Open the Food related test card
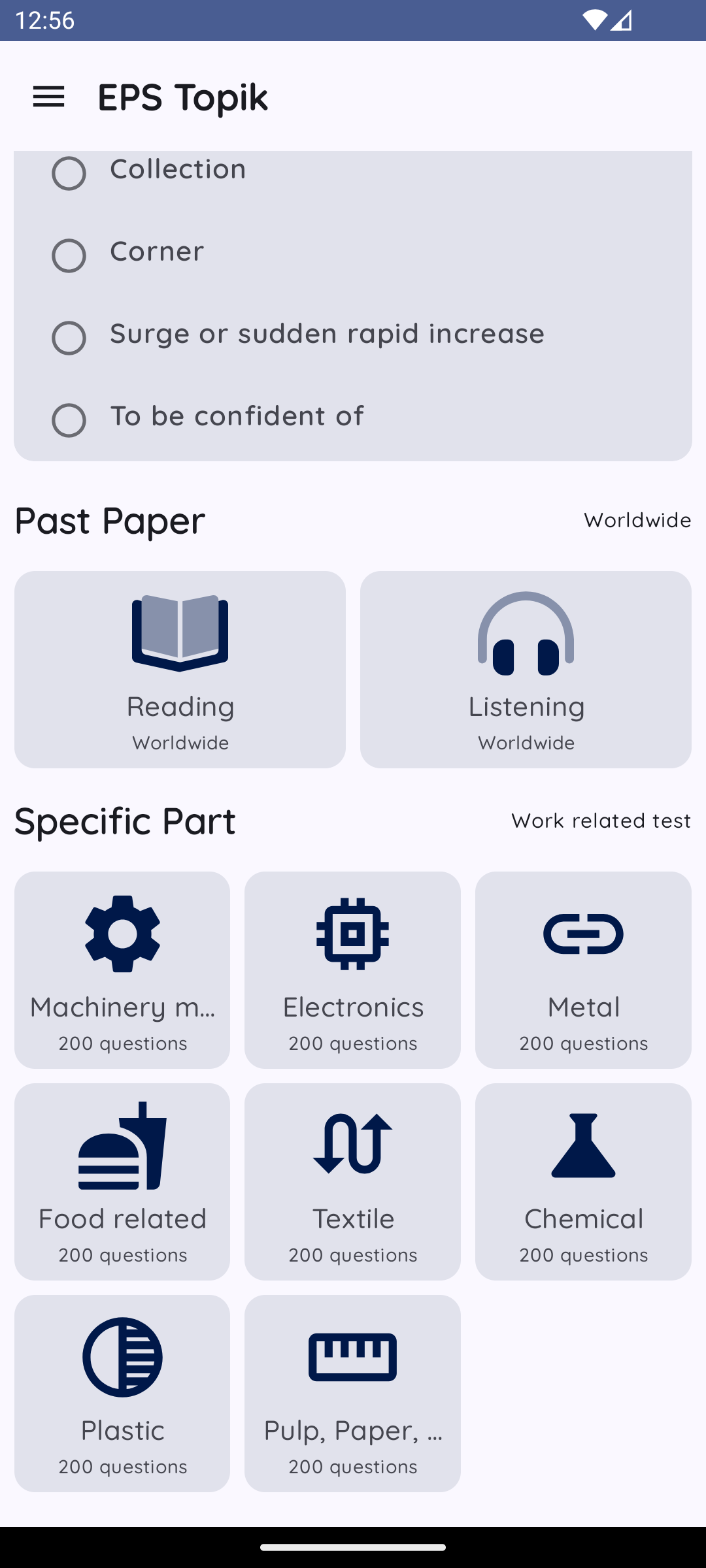 click(x=122, y=1181)
